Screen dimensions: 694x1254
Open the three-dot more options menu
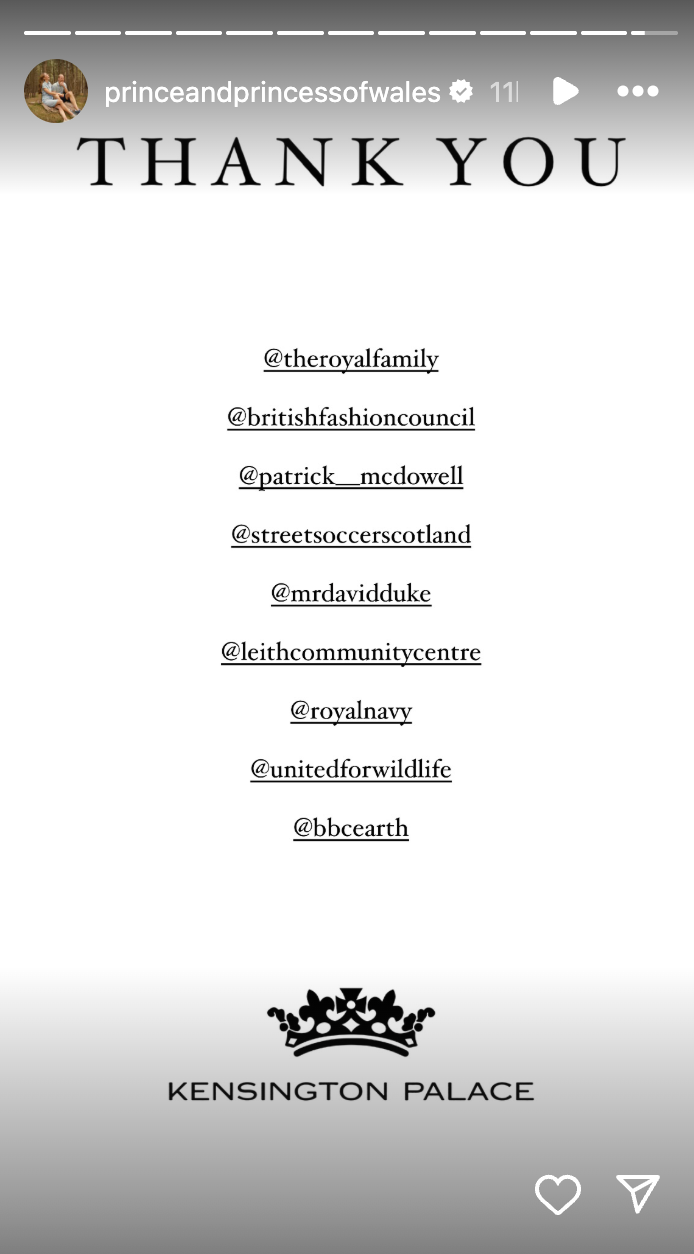638,91
